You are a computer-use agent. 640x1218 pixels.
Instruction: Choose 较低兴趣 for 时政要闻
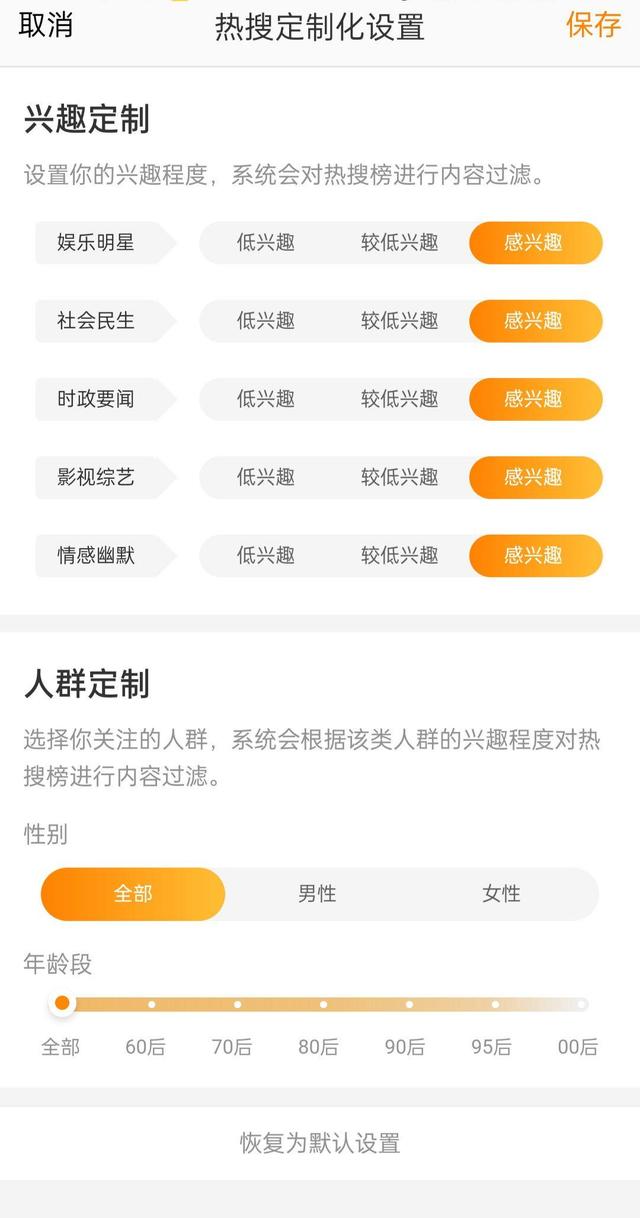coord(399,399)
